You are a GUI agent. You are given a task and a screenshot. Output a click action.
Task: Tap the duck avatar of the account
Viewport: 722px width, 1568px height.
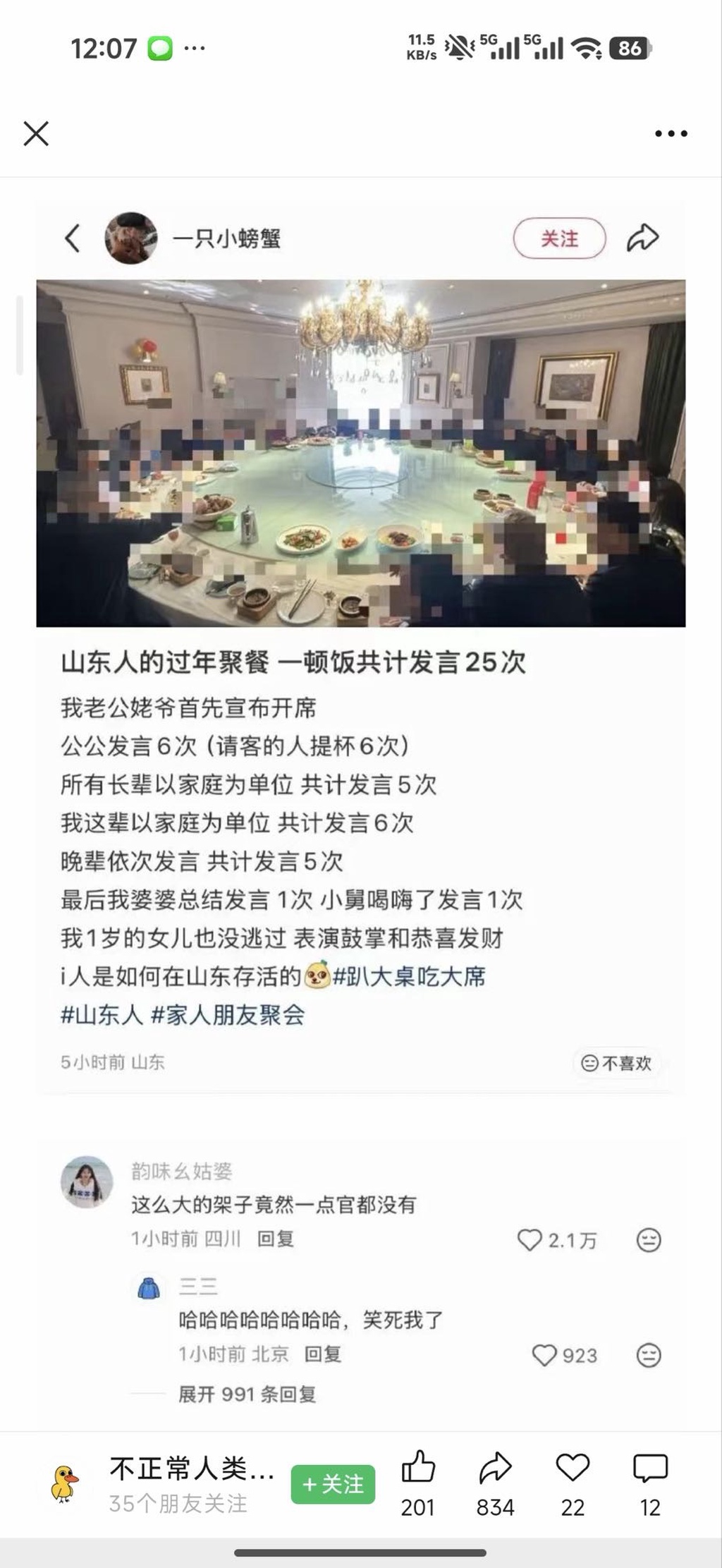tap(65, 1483)
